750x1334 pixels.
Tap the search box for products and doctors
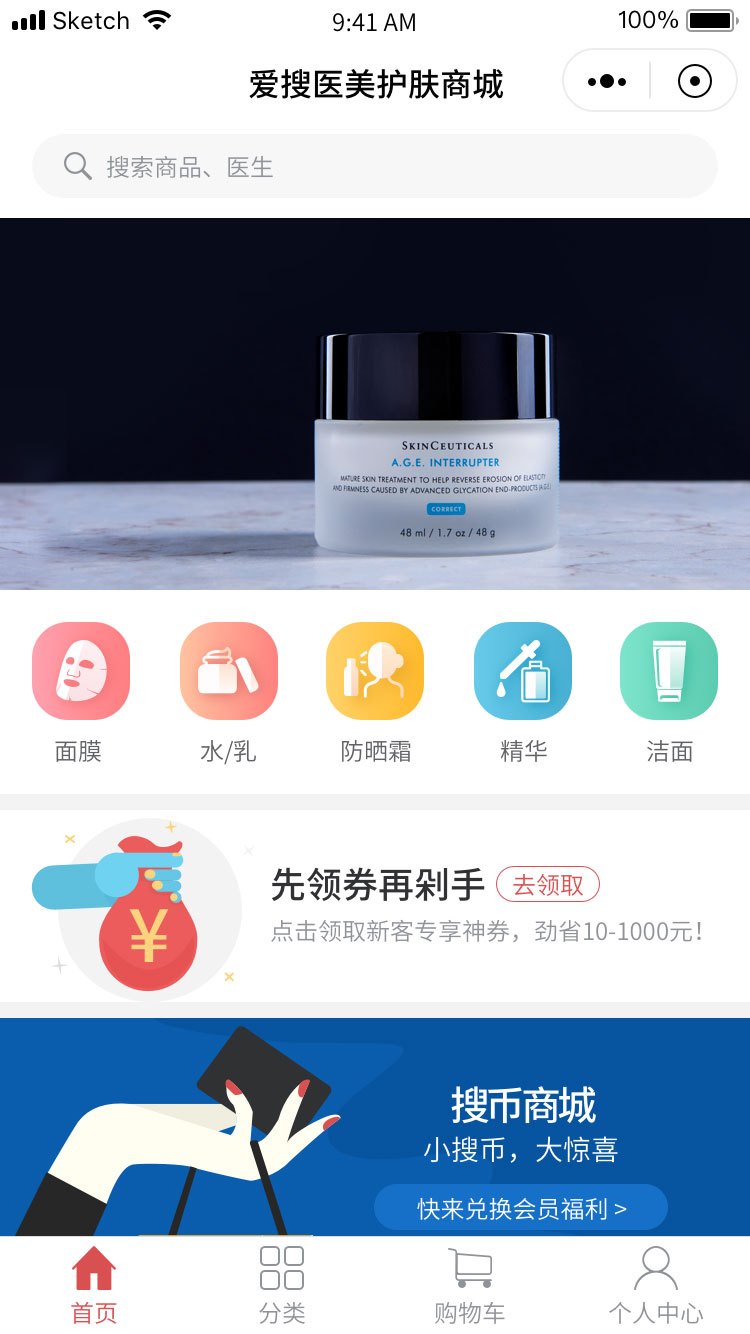click(x=375, y=166)
